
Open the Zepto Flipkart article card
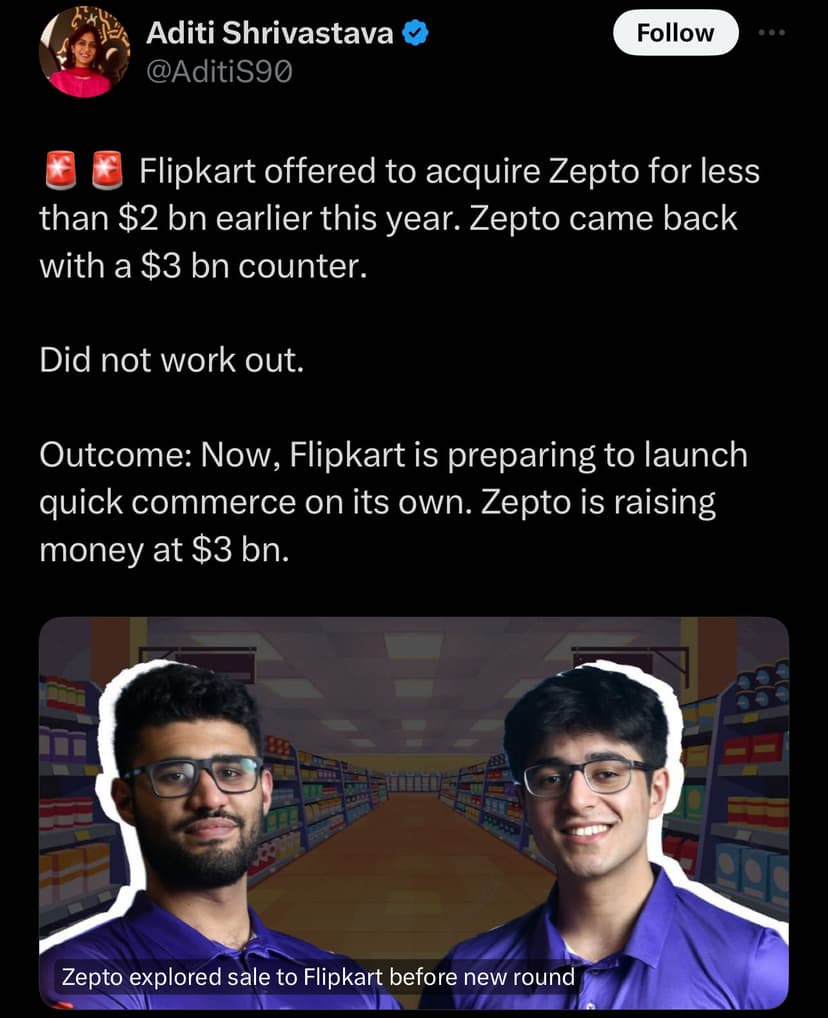point(414,812)
